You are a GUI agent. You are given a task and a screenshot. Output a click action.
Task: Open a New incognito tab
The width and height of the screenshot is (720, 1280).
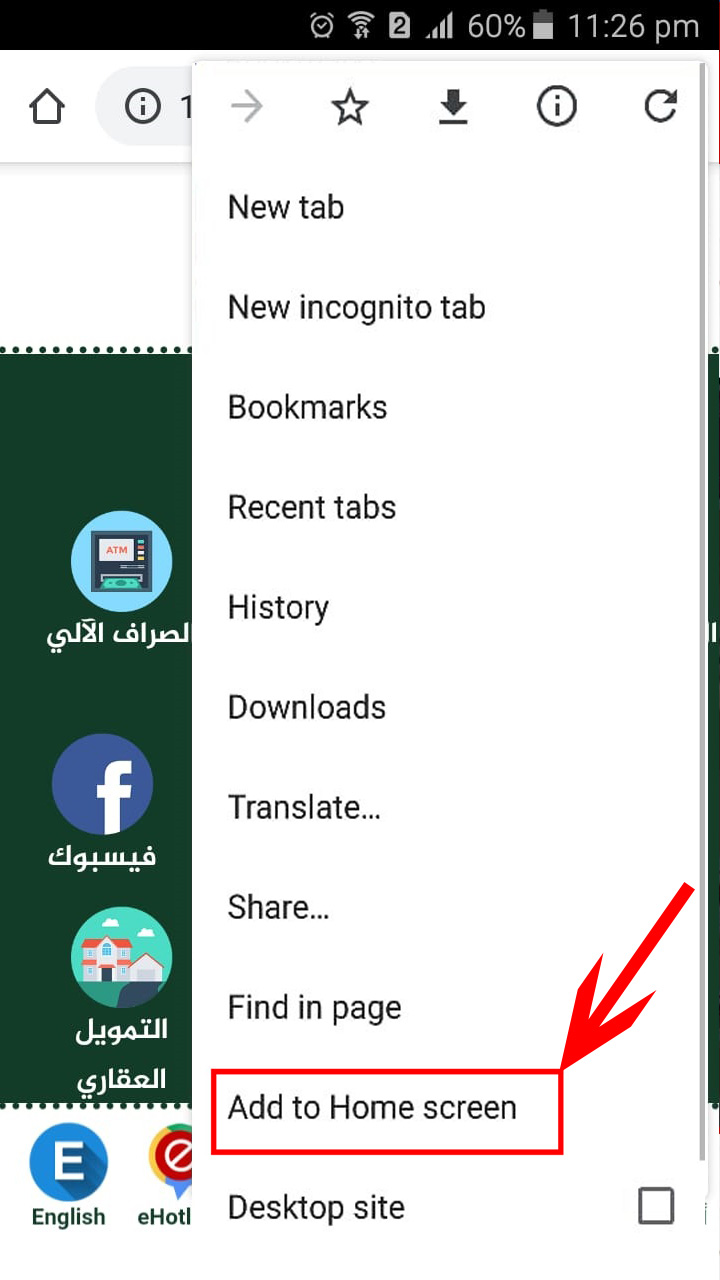[356, 307]
